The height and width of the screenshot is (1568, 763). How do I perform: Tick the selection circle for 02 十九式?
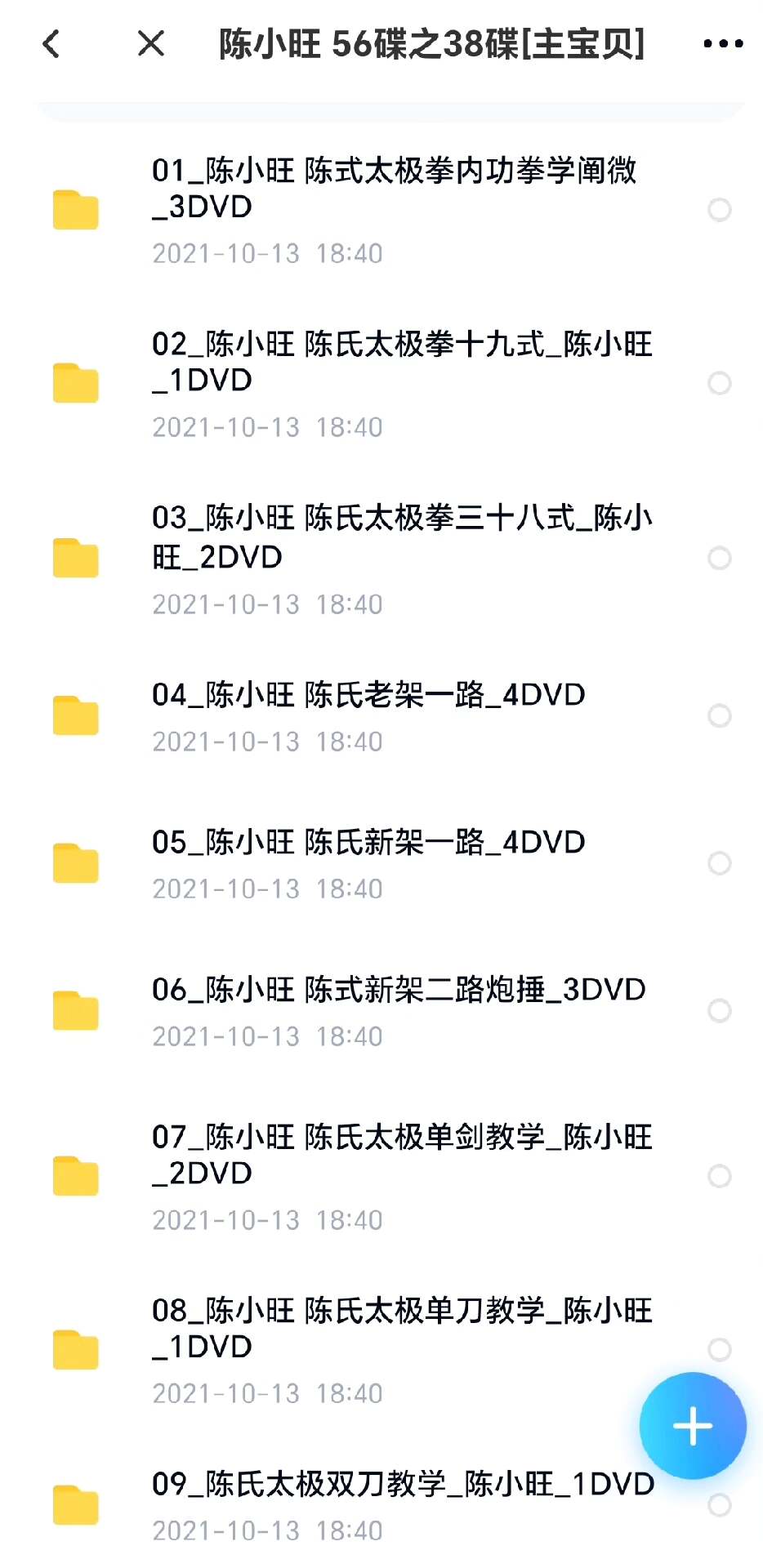719,383
